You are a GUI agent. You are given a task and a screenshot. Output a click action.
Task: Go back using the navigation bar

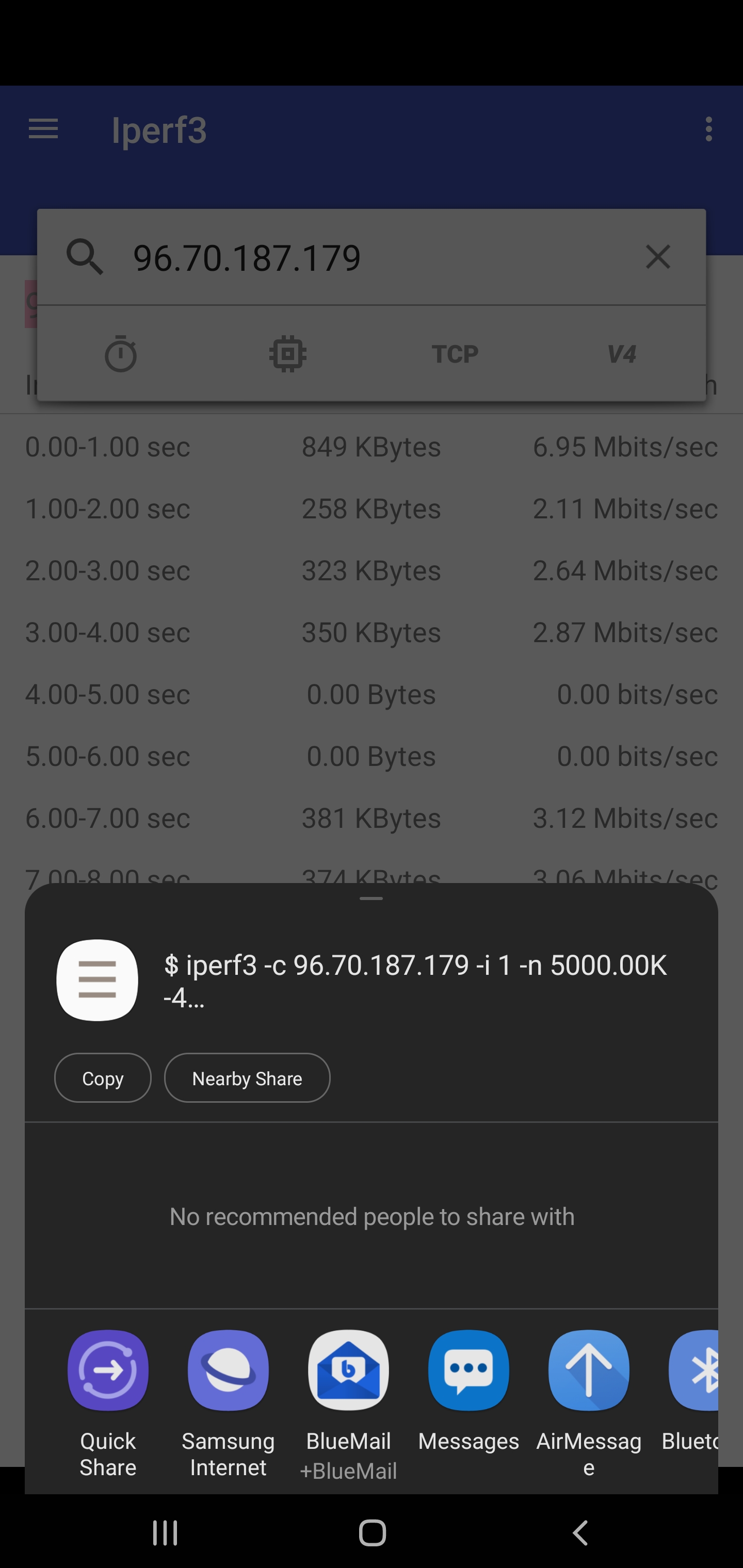(580, 1532)
